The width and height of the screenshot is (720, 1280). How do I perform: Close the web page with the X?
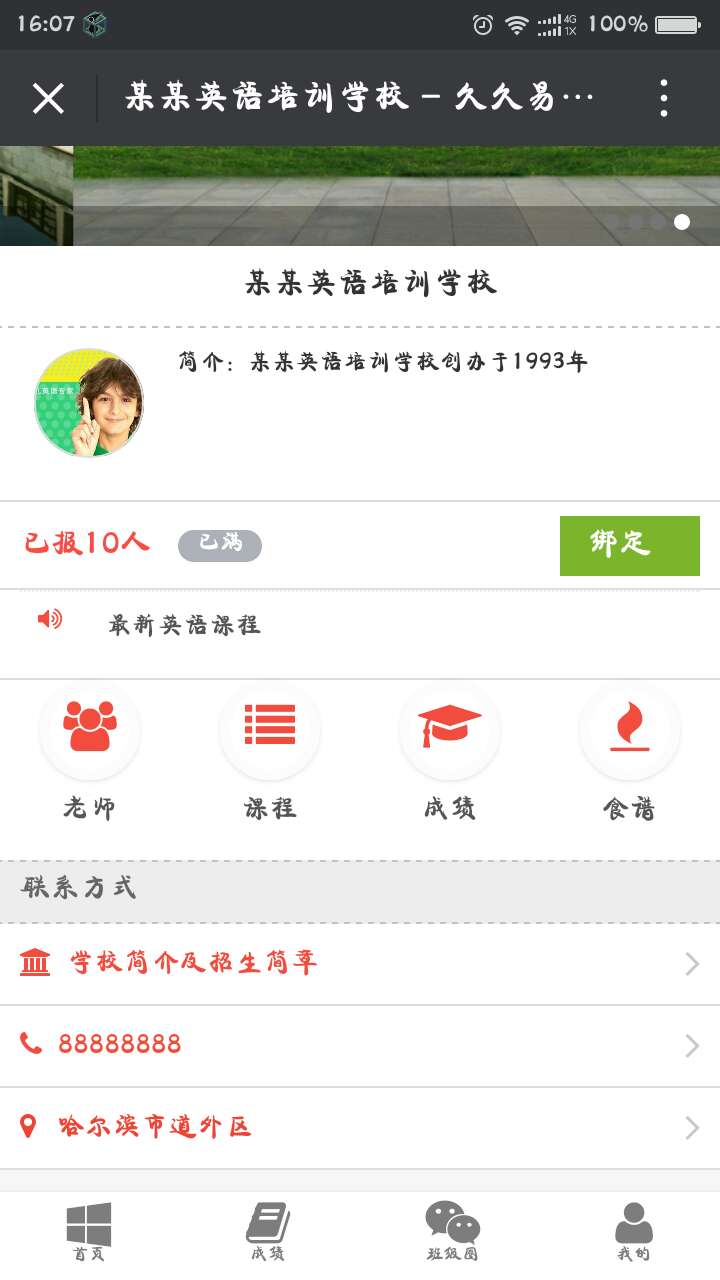coord(48,98)
